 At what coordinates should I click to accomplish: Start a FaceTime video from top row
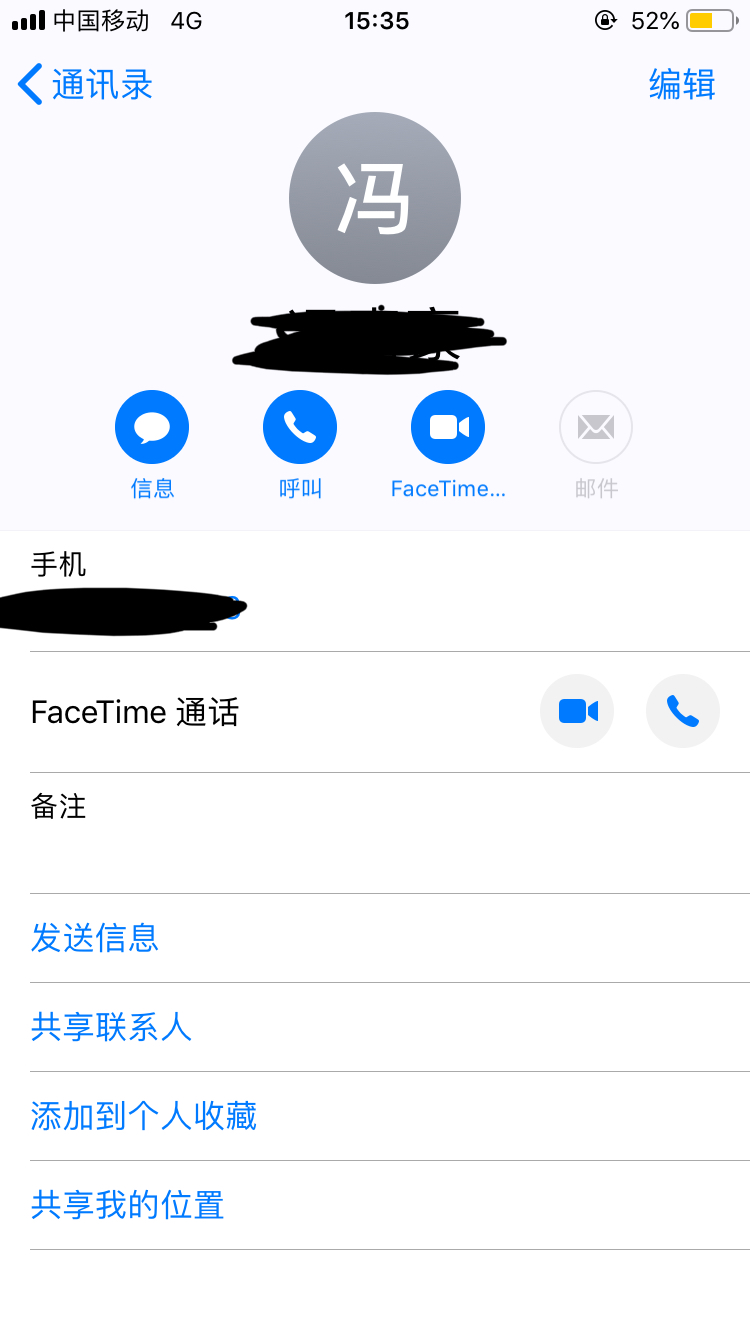[448, 428]
